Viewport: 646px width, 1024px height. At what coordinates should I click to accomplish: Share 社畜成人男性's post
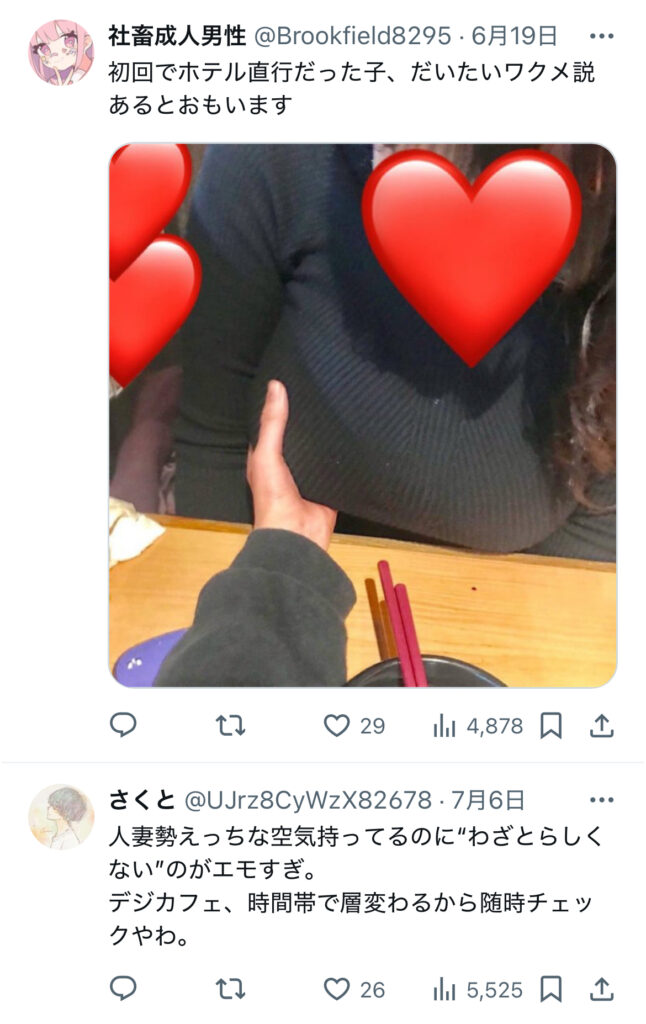coord(601,726)
